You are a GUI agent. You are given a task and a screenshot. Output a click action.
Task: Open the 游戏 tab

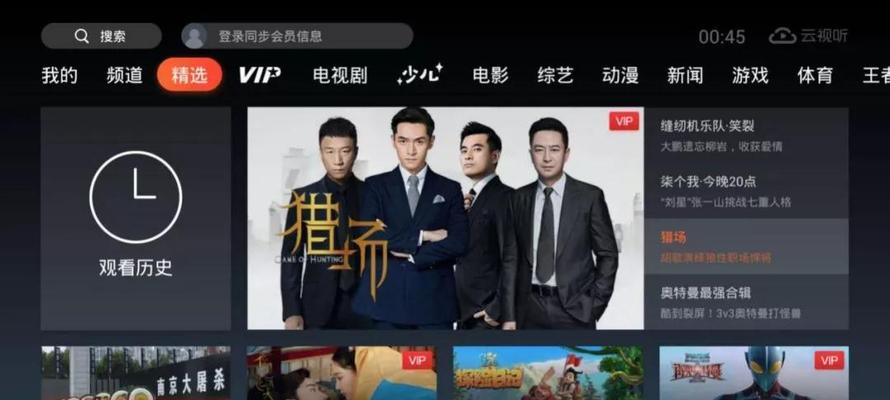[750, 75]
